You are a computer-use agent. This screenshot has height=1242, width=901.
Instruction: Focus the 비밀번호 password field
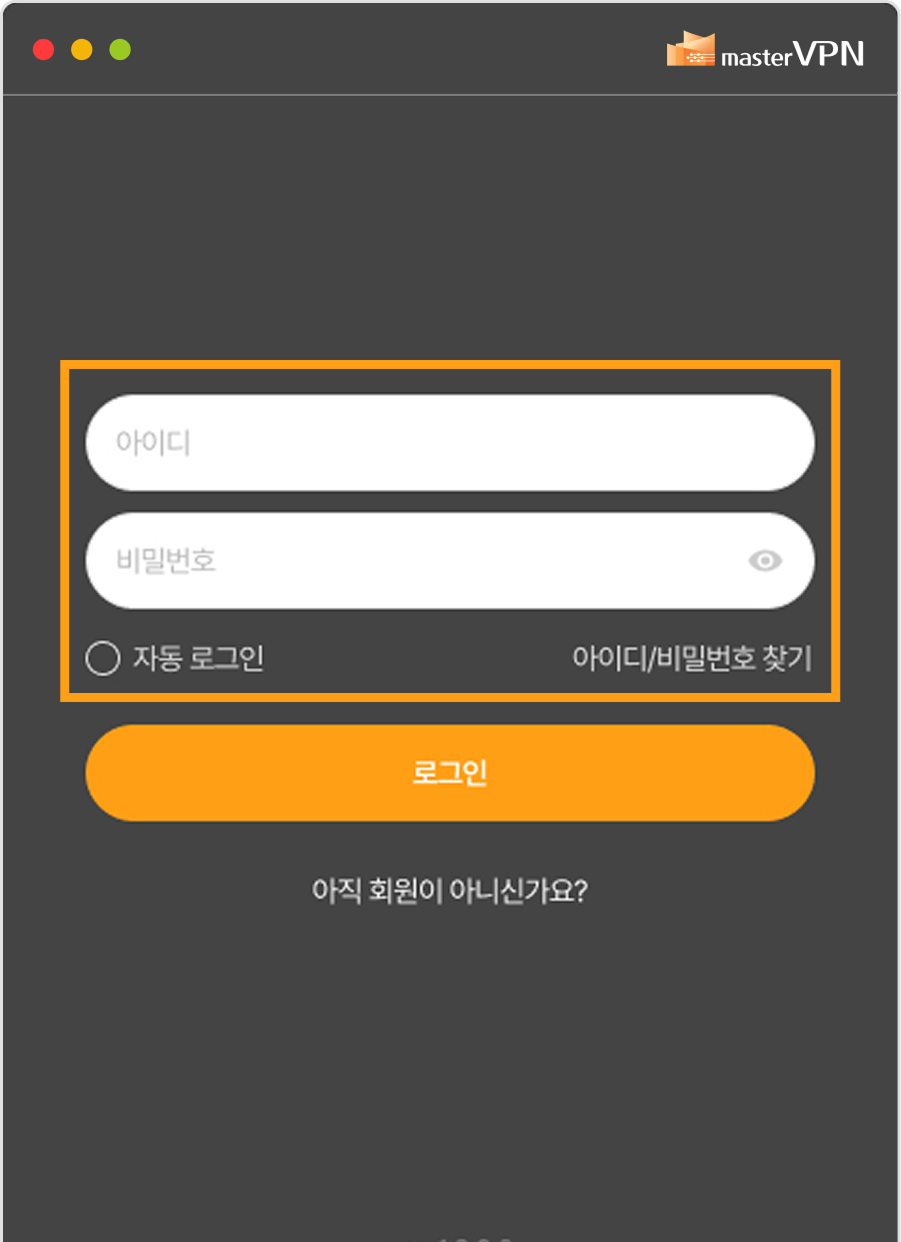[x=450, y=561]
